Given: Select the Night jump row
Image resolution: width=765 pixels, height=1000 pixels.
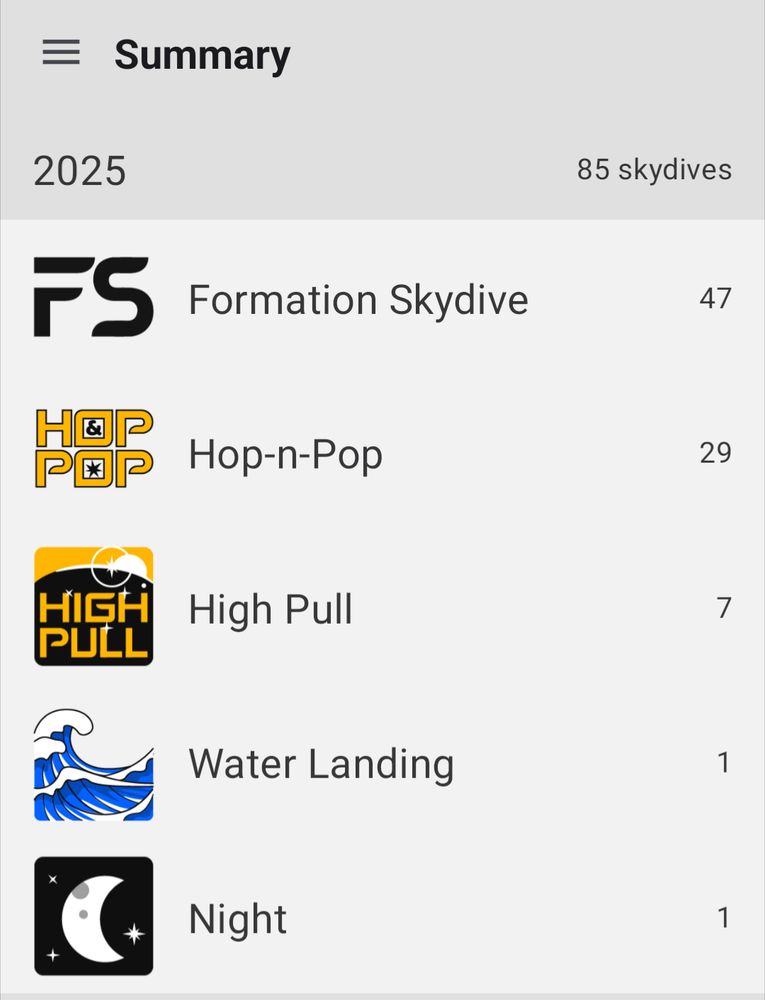Looking at the screenshot, I should (237, 917).
